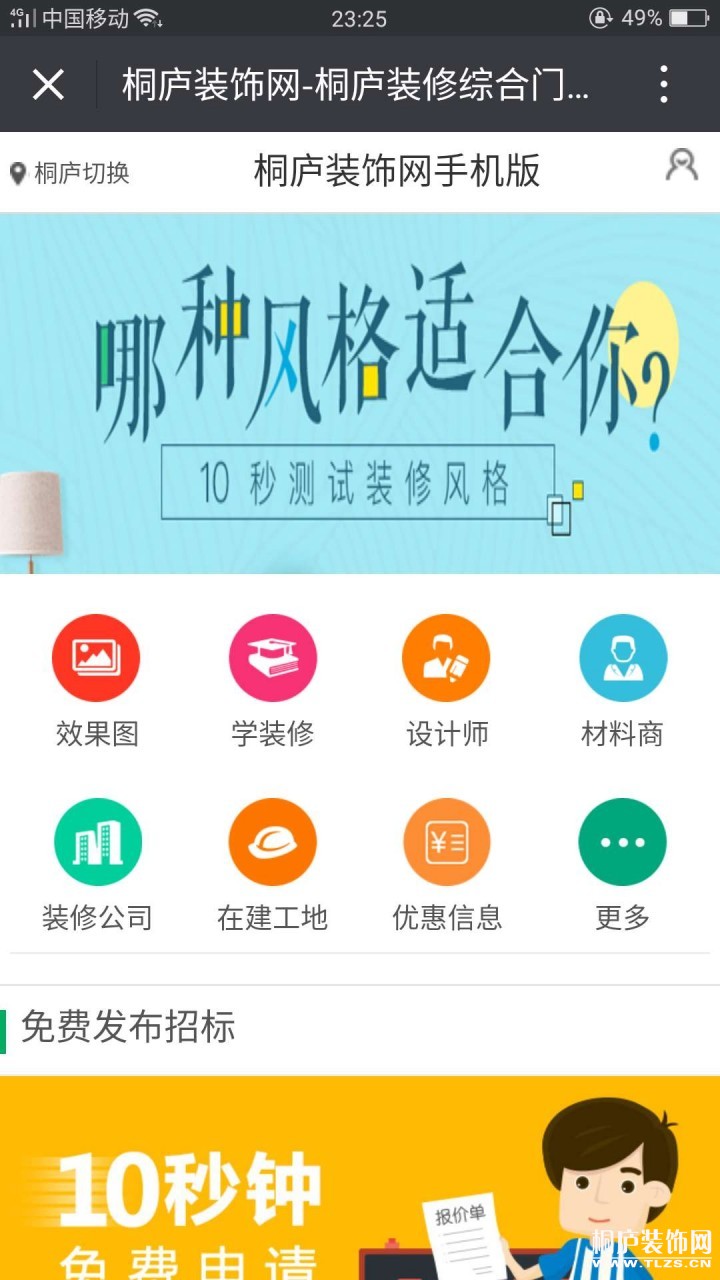Close the web page with X

[x=47, y=85]
